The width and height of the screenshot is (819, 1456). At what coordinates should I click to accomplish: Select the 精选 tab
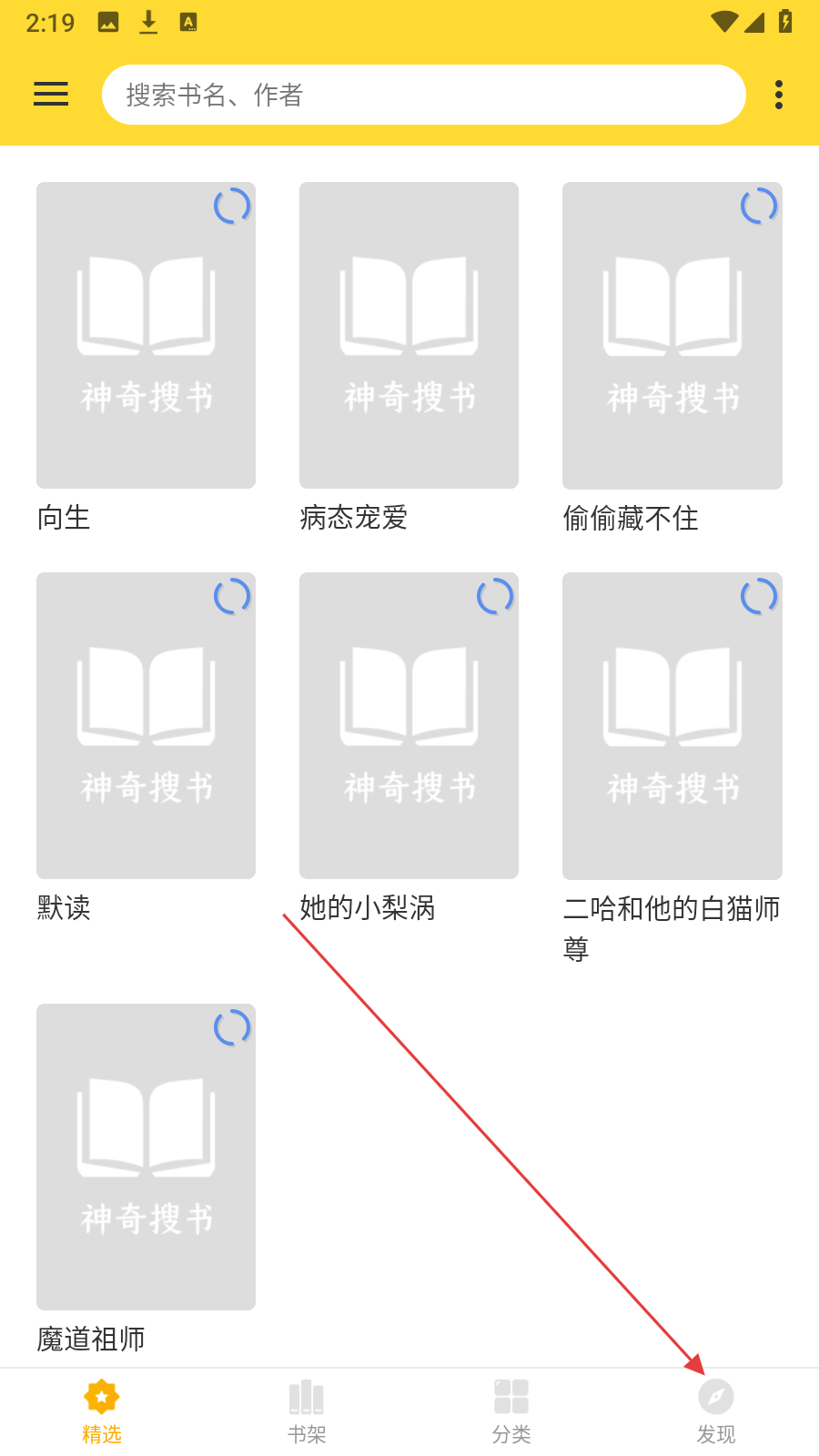102,1411
